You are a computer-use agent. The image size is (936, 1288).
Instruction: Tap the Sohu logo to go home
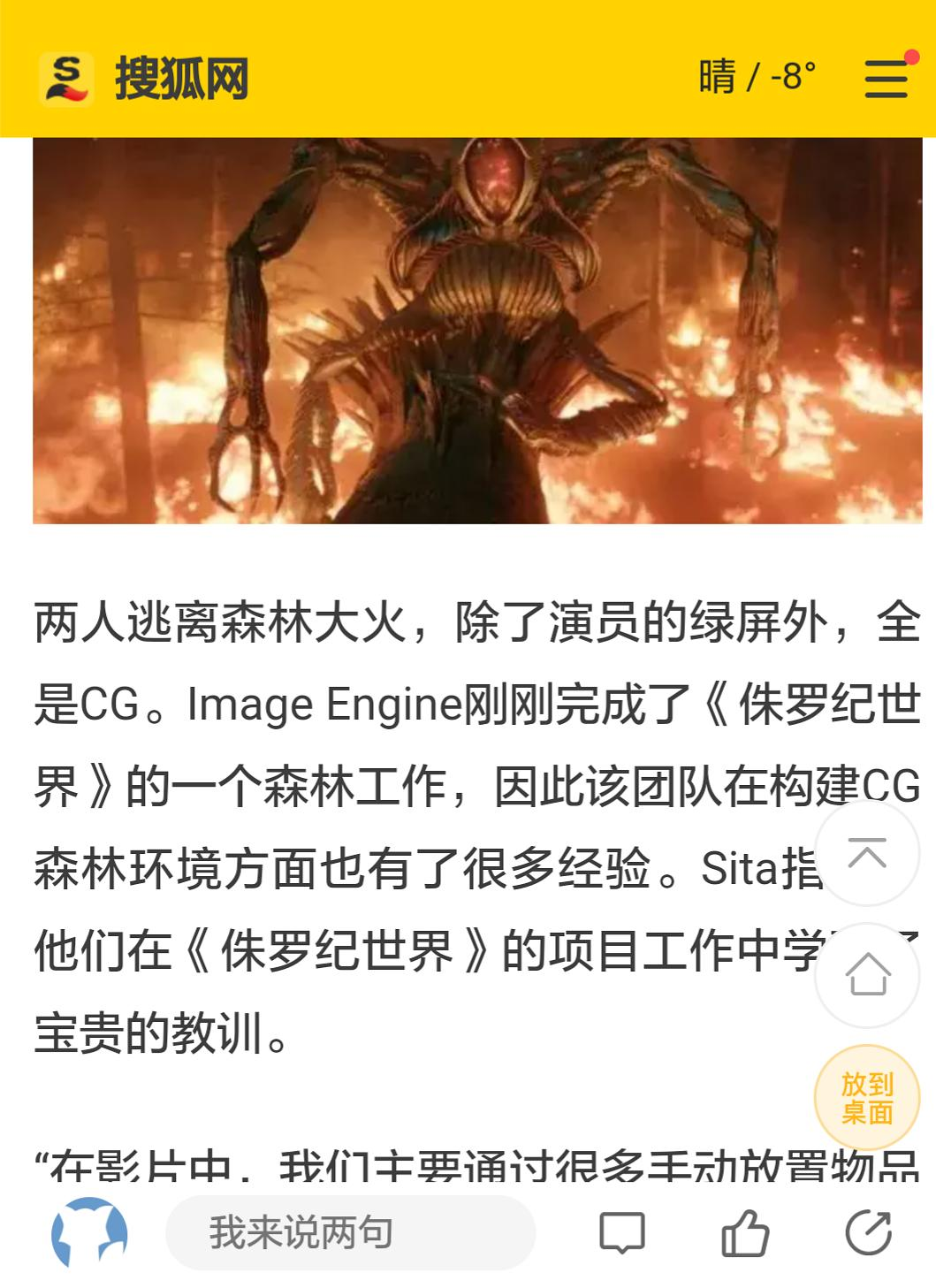pyautogui.click(x=144, y=79)
